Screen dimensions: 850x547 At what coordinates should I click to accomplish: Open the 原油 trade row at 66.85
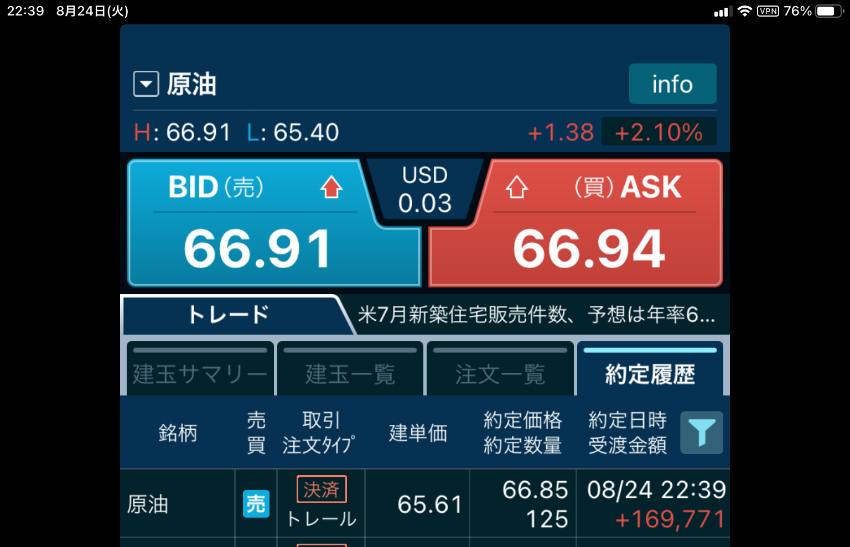(x=425, y=505)
